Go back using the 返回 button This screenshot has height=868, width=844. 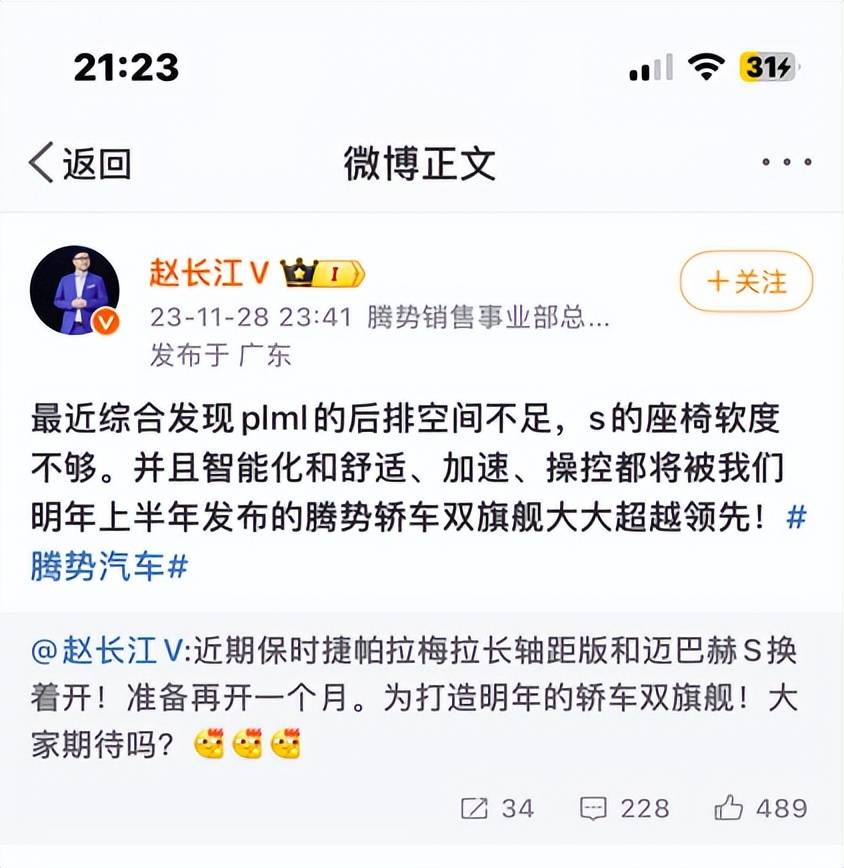[80, 162]
